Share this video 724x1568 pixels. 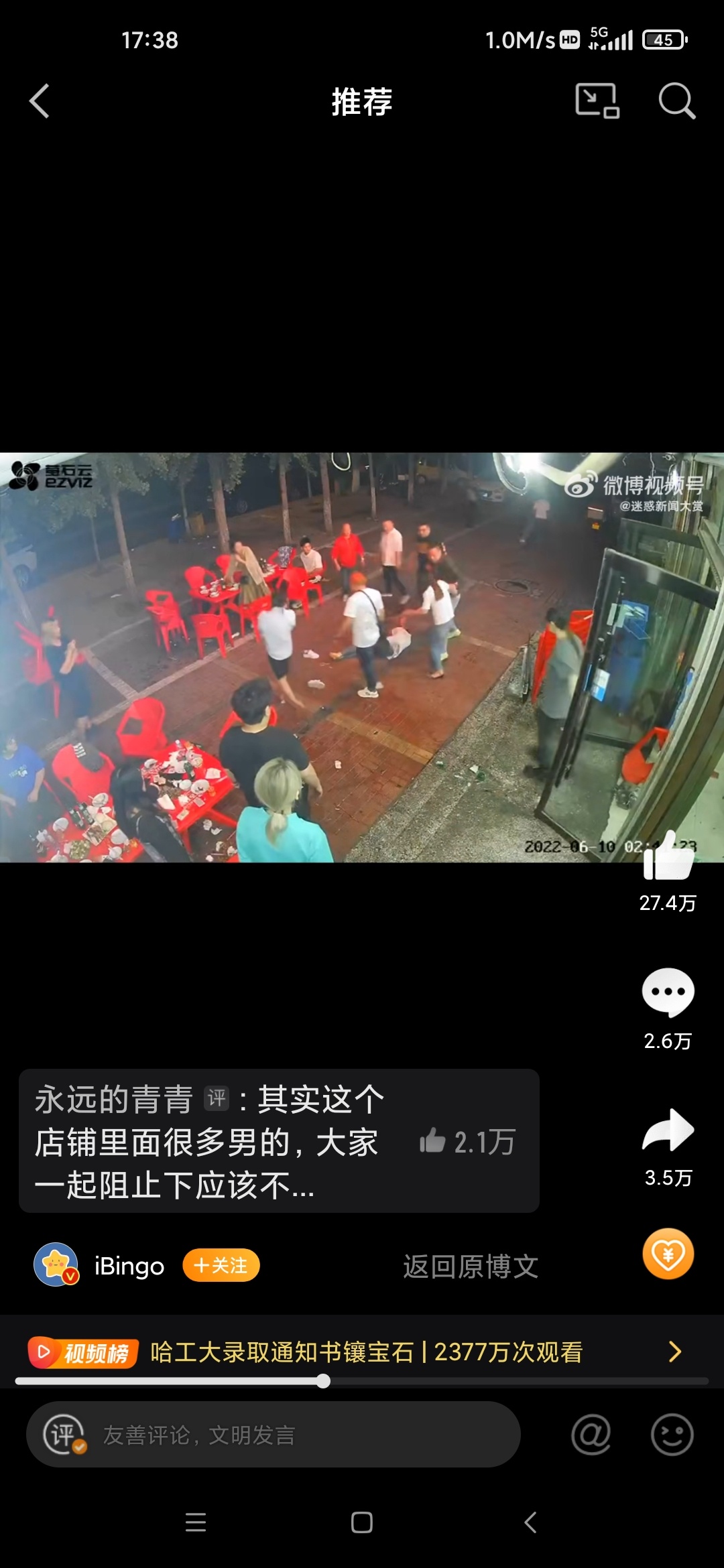click(x=668, y=1130)
